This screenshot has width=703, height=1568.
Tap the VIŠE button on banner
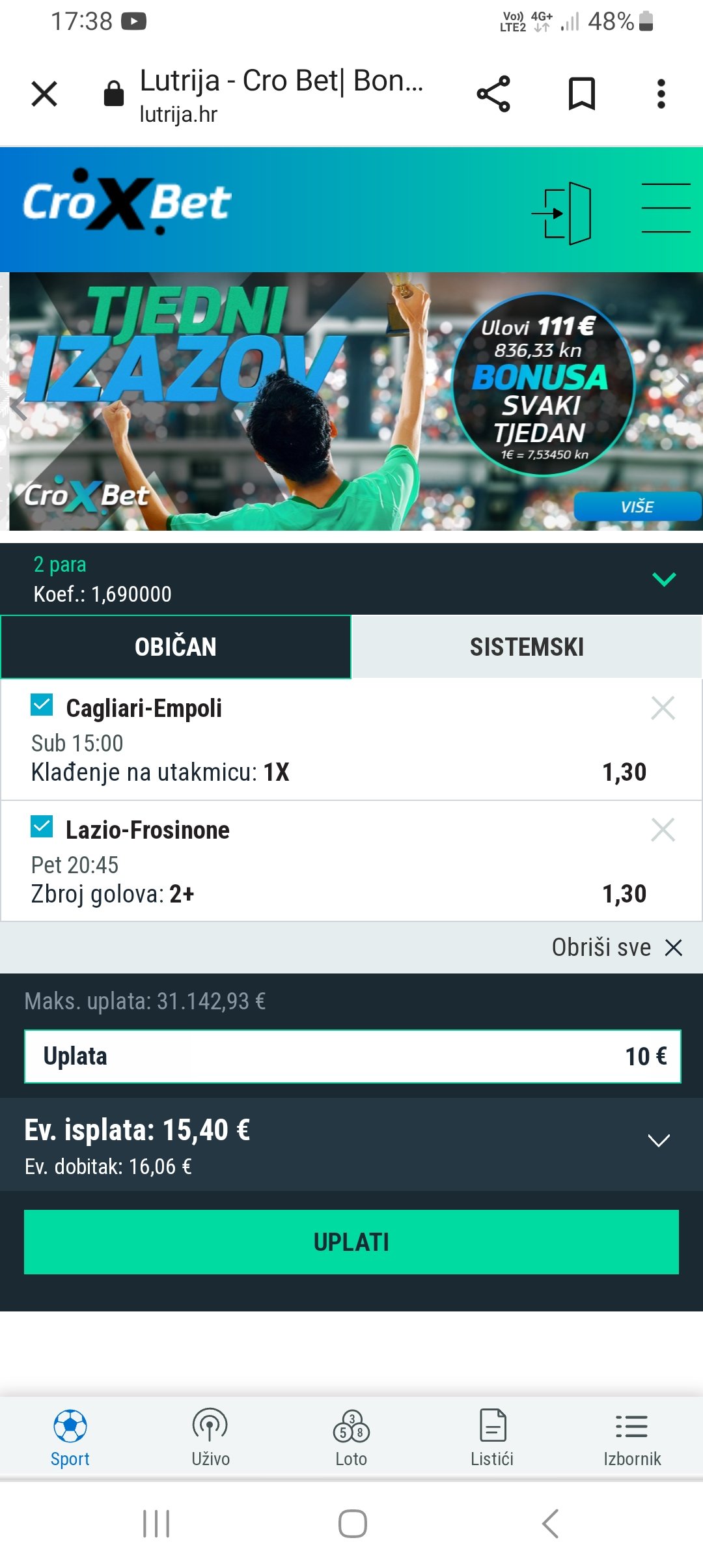(637, 507)
